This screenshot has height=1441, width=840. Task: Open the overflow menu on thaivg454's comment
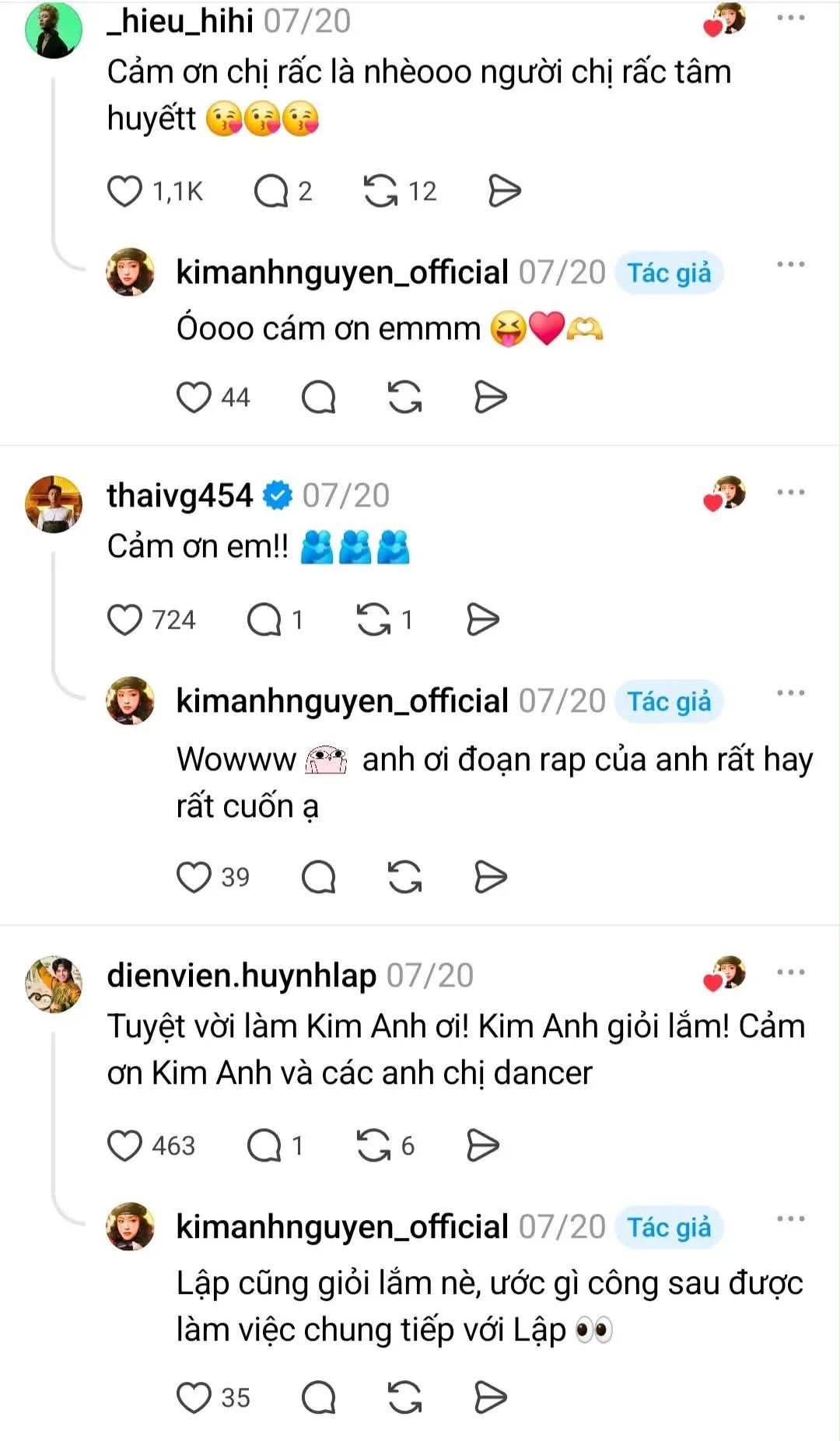click(791, 492)
